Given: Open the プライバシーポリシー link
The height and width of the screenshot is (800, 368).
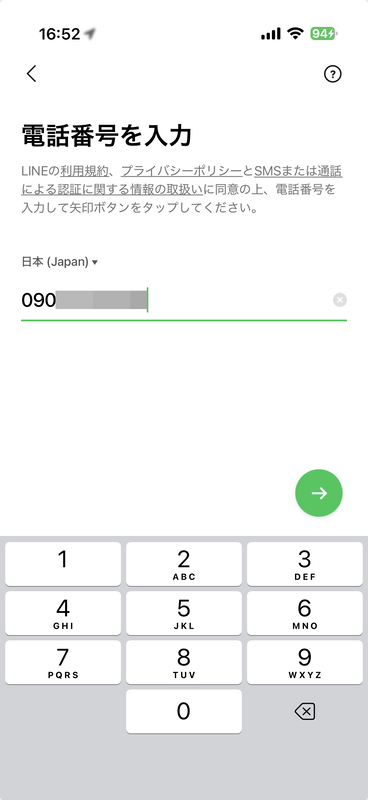Looking at the screenshot, I should click(x=181, y=171).
